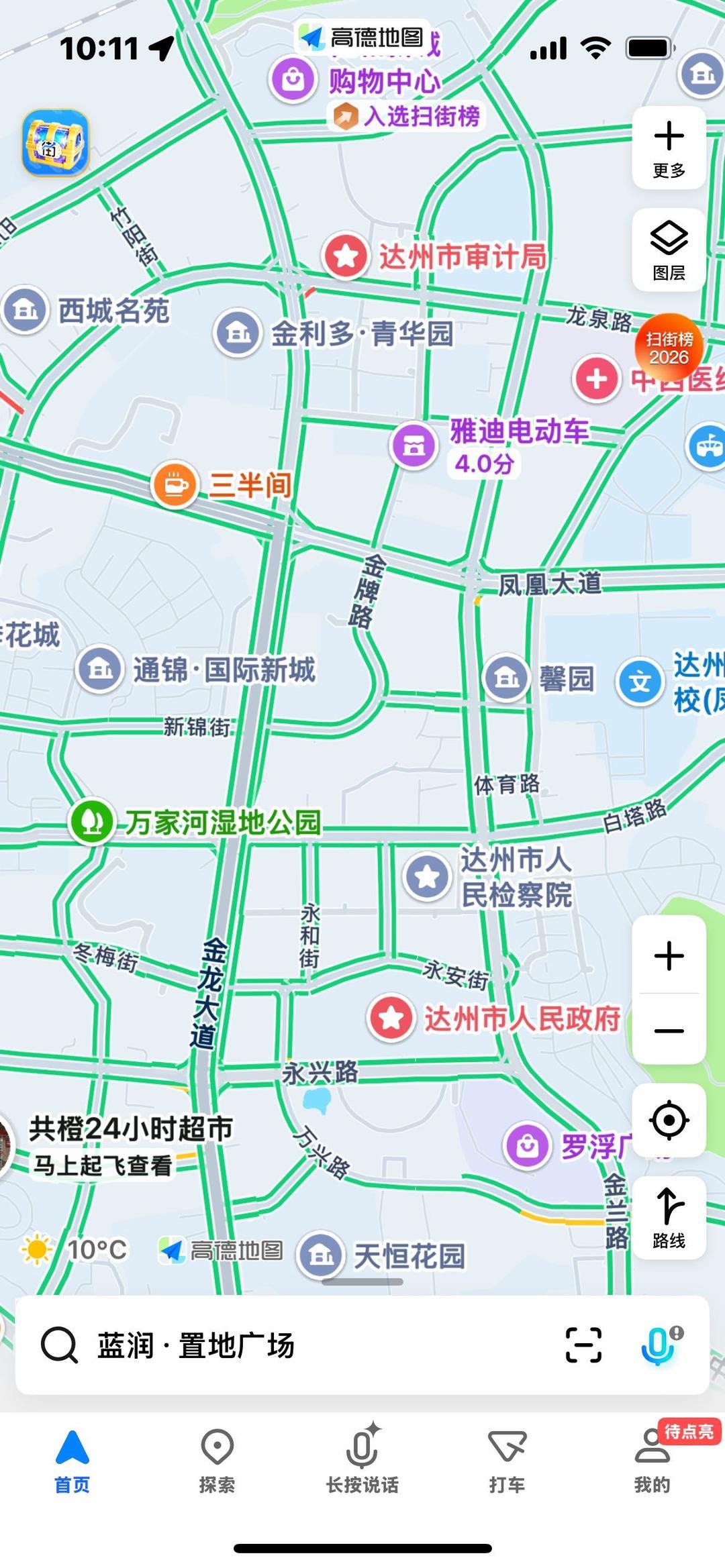Zoom in with the plus button
This screenshot has width=725, height=1568.
coord(669,955)
